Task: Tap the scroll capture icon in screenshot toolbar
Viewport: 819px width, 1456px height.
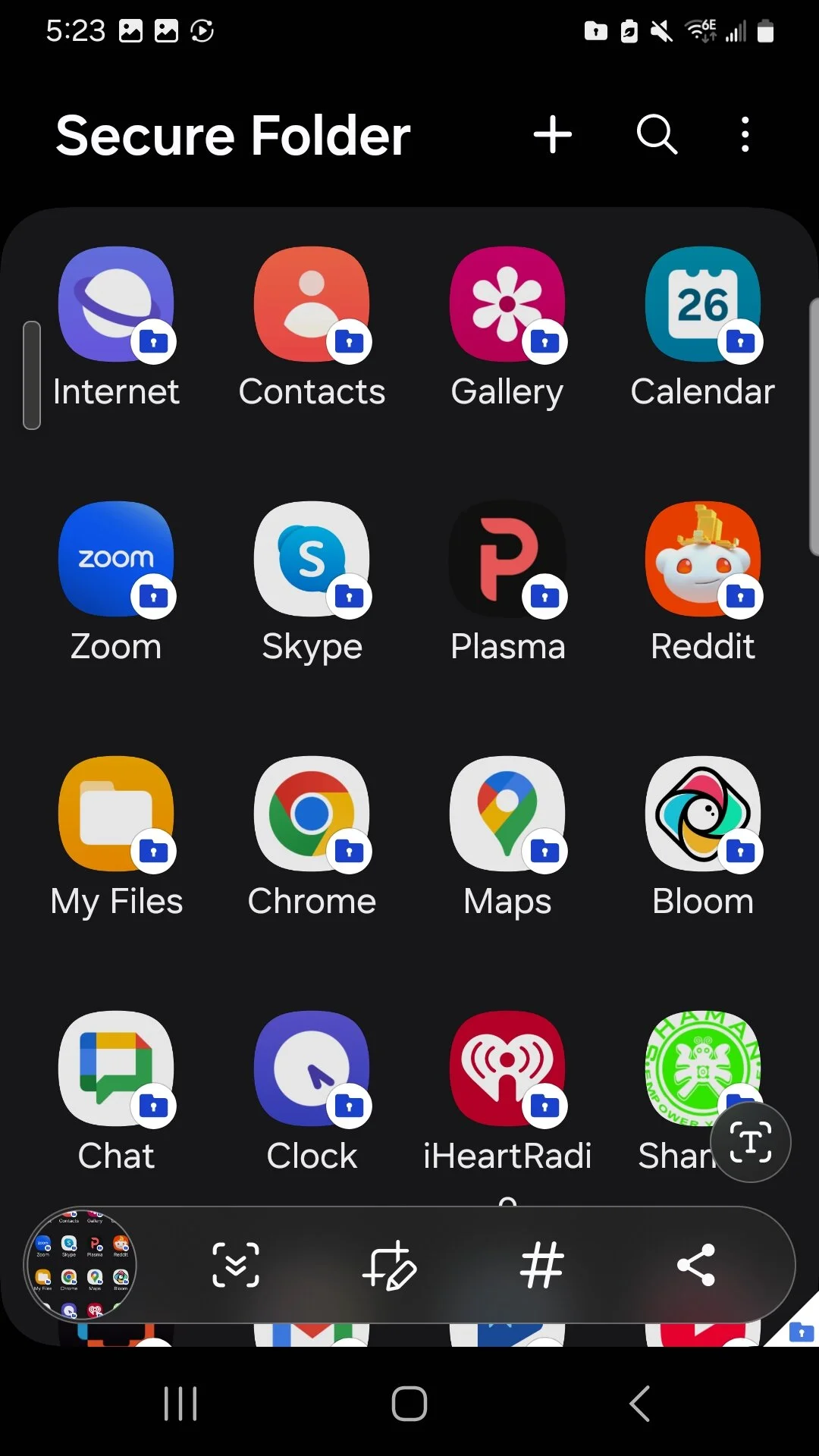Action: 236,1265
